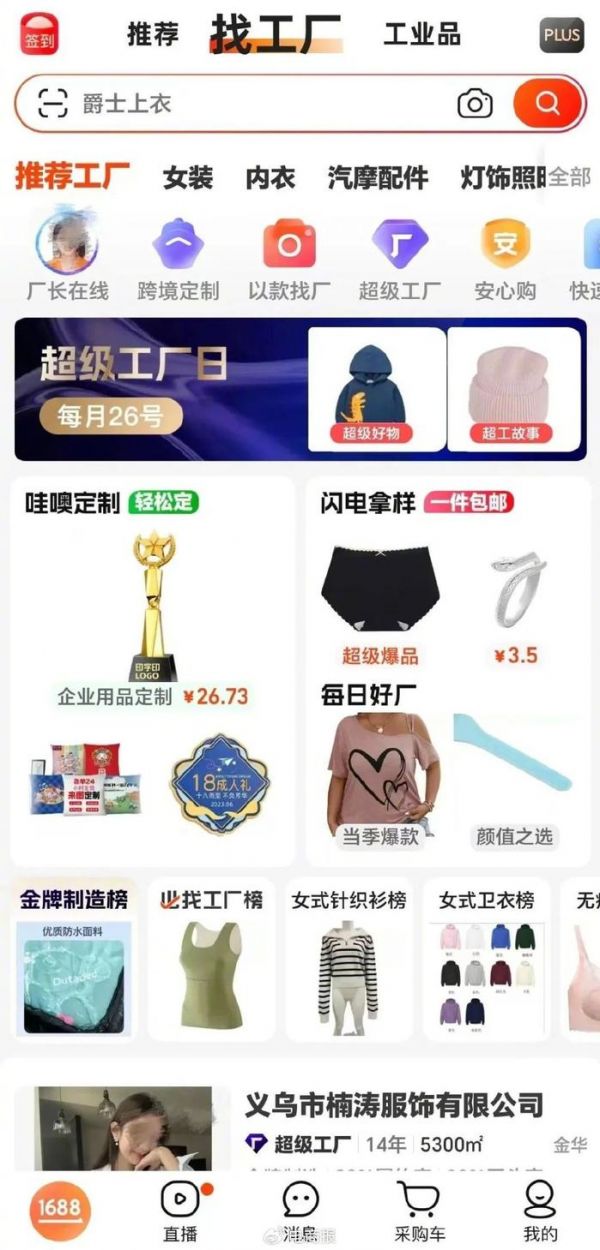Open the 采购车 shopping cart tab
The height and width of the screenshot is (1250, 600).
tap(420, 1208)
